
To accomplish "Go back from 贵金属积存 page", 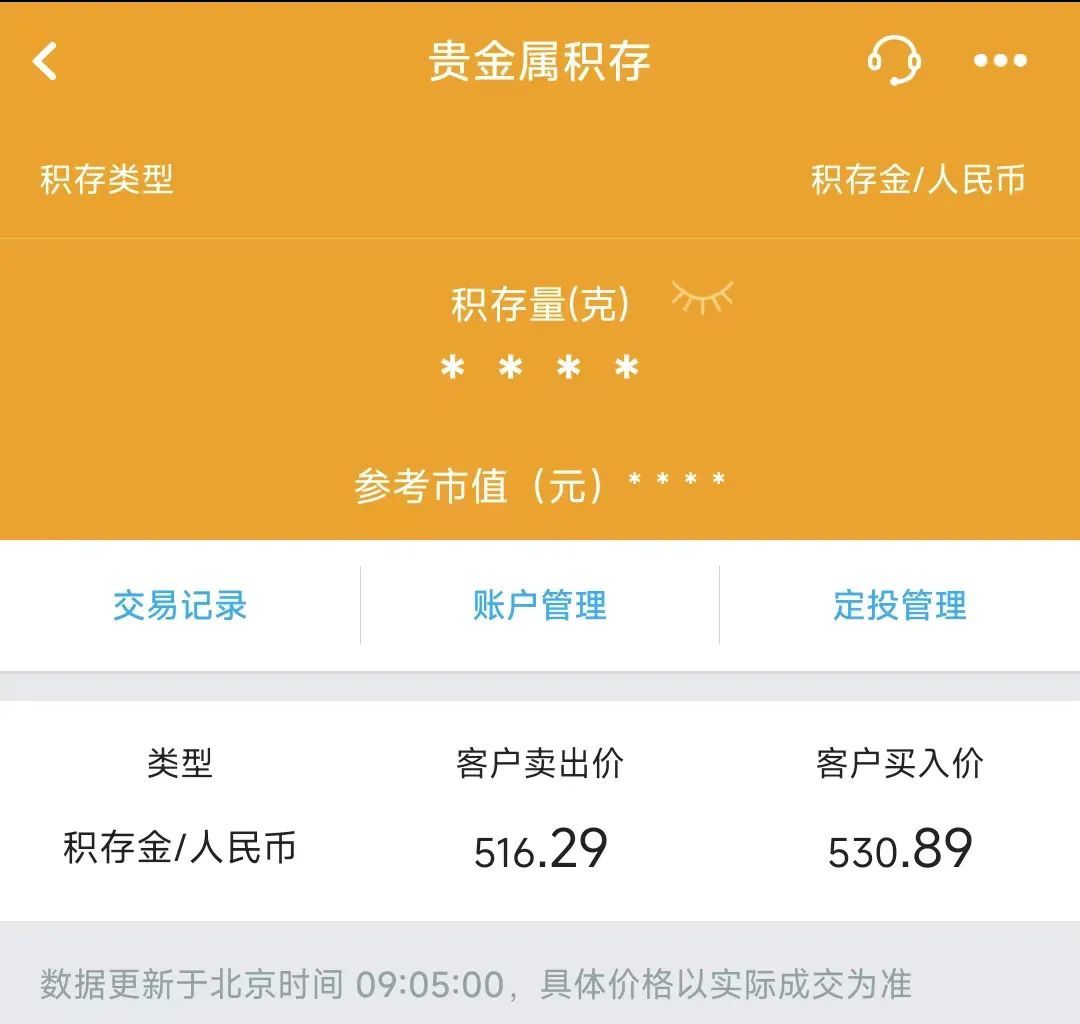I will 46,61.
